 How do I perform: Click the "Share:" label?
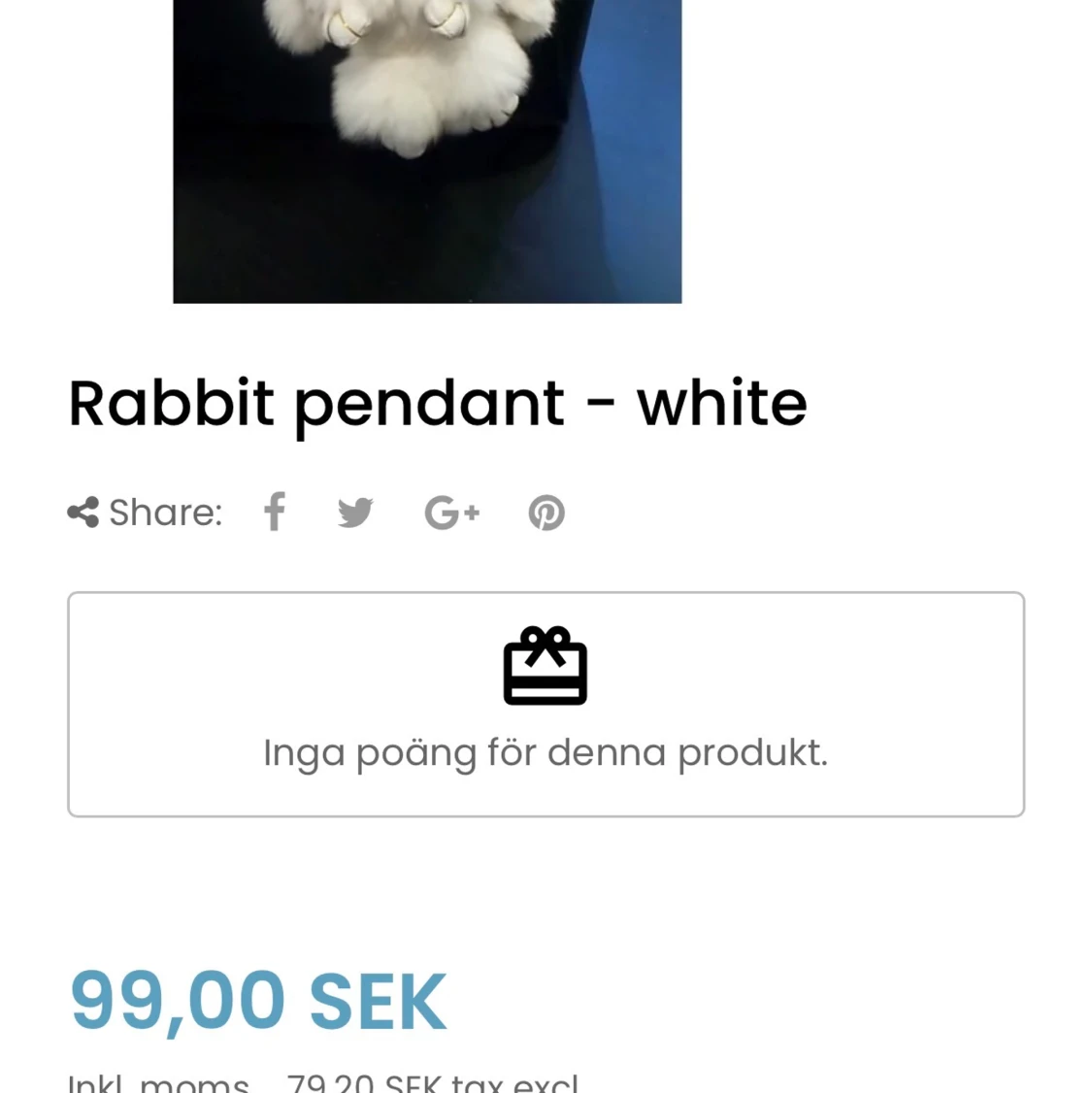165,512
